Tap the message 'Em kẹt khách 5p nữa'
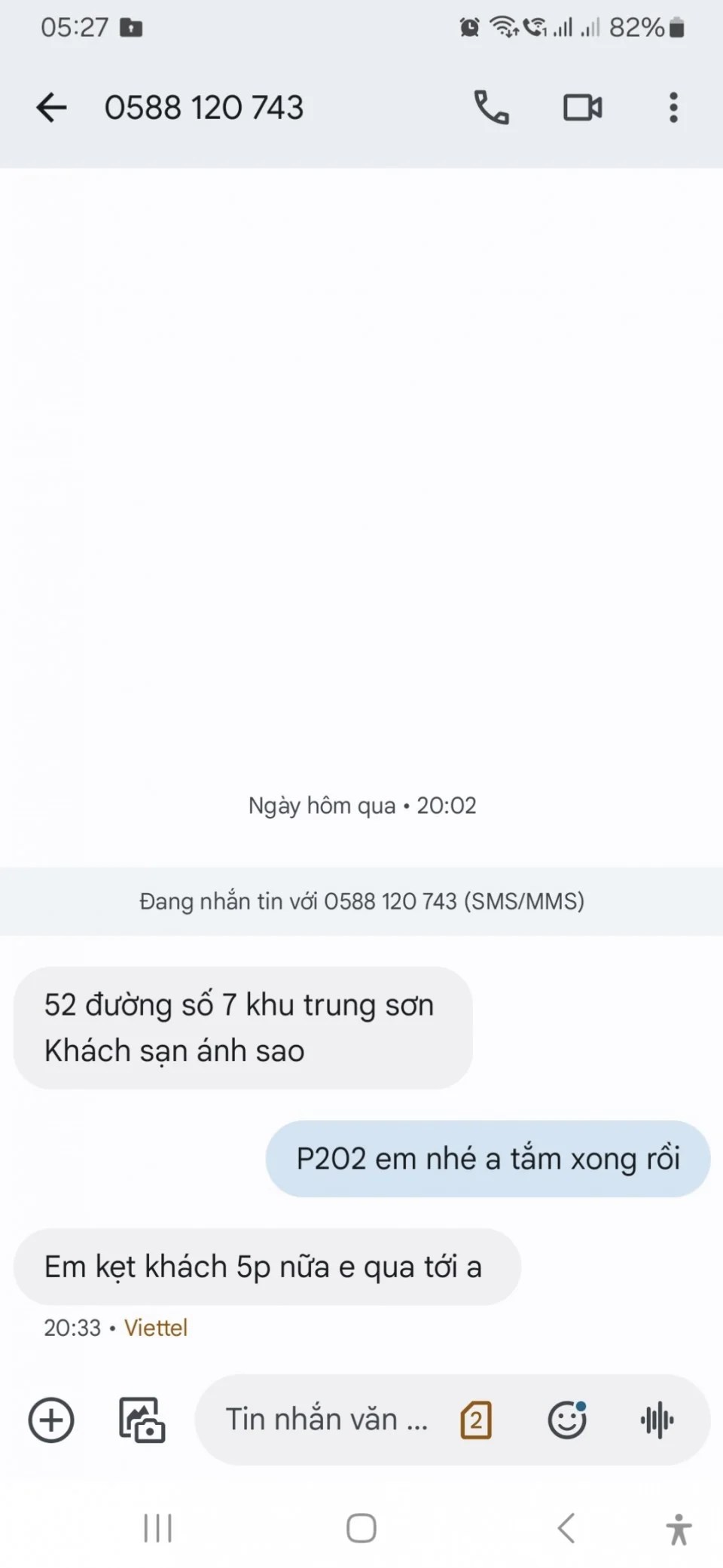Viewport: 723px width, 1568px height. pyautogui.click(x=267, y=1267)
